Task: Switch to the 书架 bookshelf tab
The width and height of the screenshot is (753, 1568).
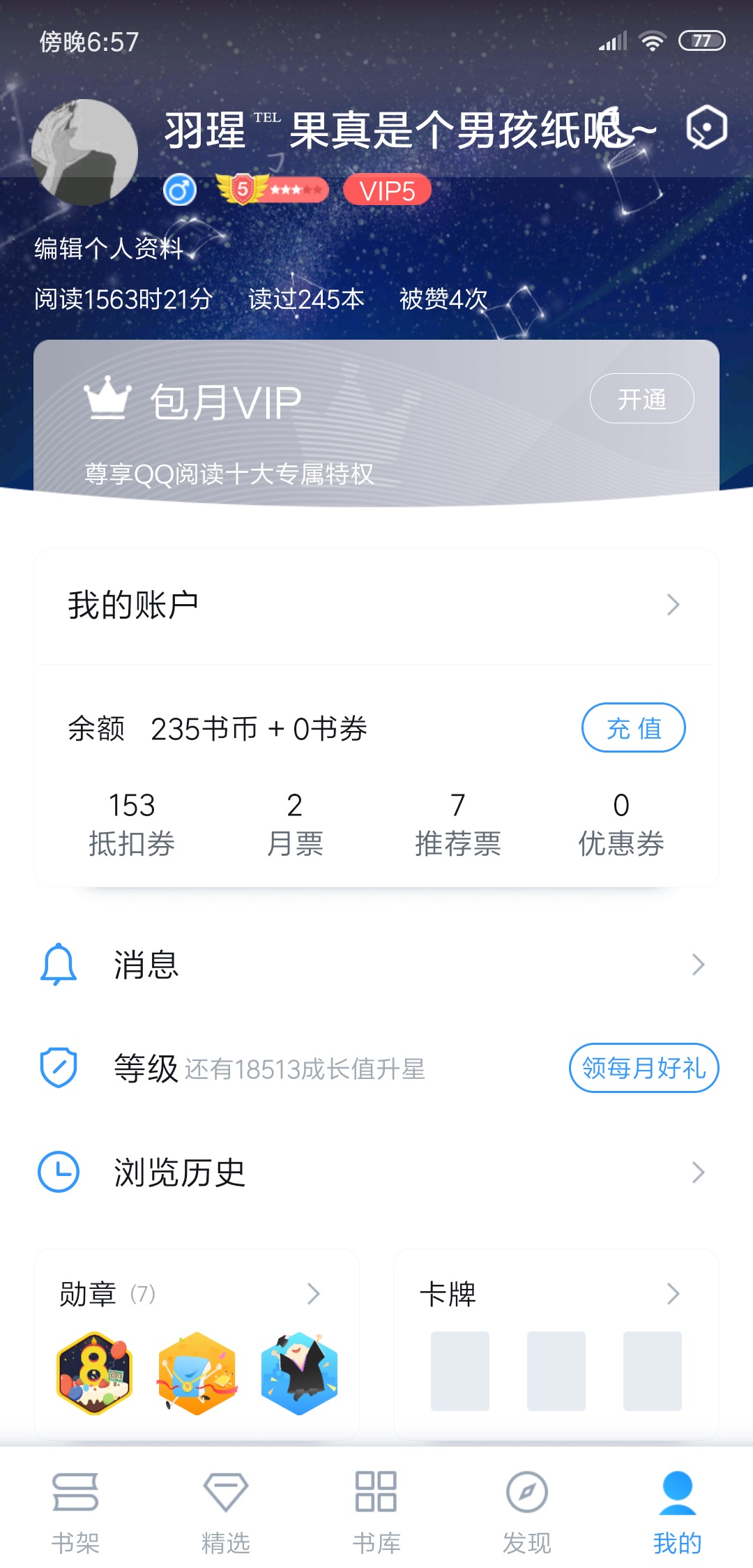Action: pos(75,1512)
